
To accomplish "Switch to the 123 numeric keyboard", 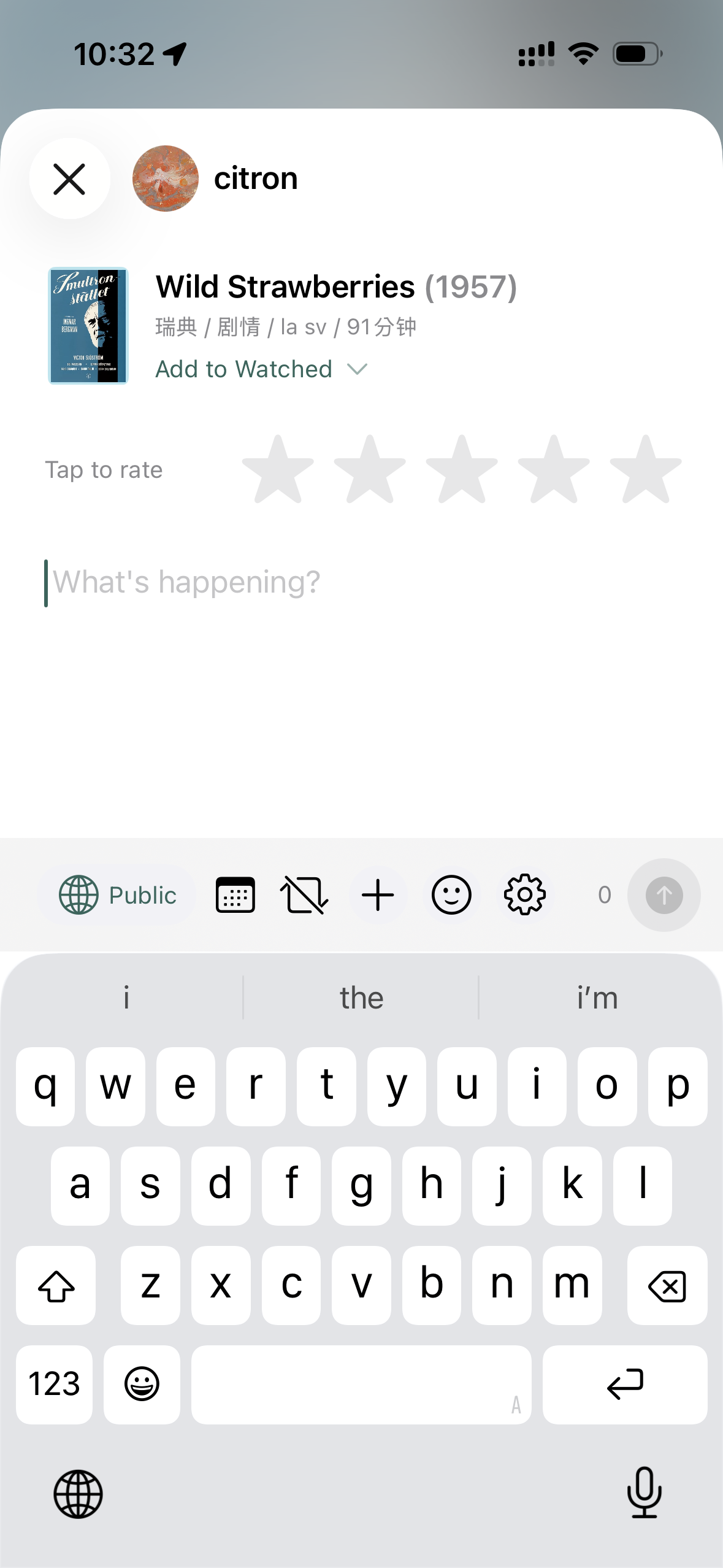I will point(55,1385).
